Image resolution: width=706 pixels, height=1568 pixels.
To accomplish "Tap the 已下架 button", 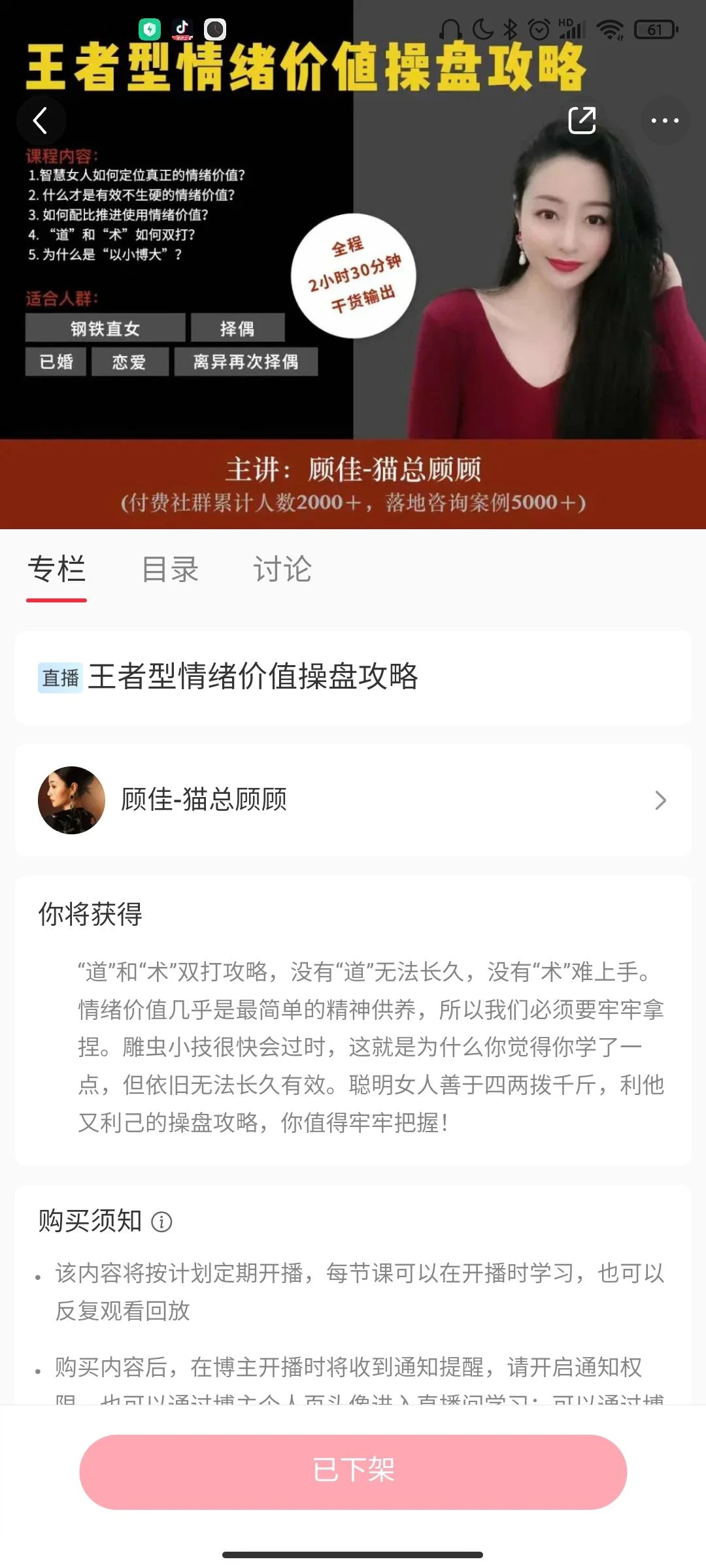I will tap(353, 1471).
